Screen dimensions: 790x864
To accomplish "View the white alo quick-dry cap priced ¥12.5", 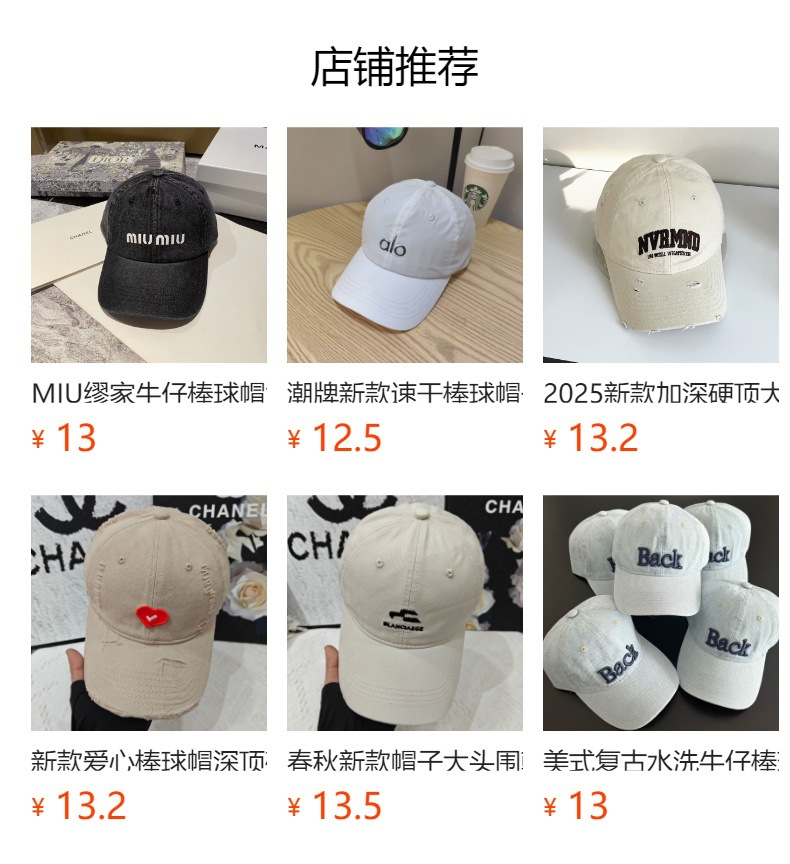I will (404, 245).
